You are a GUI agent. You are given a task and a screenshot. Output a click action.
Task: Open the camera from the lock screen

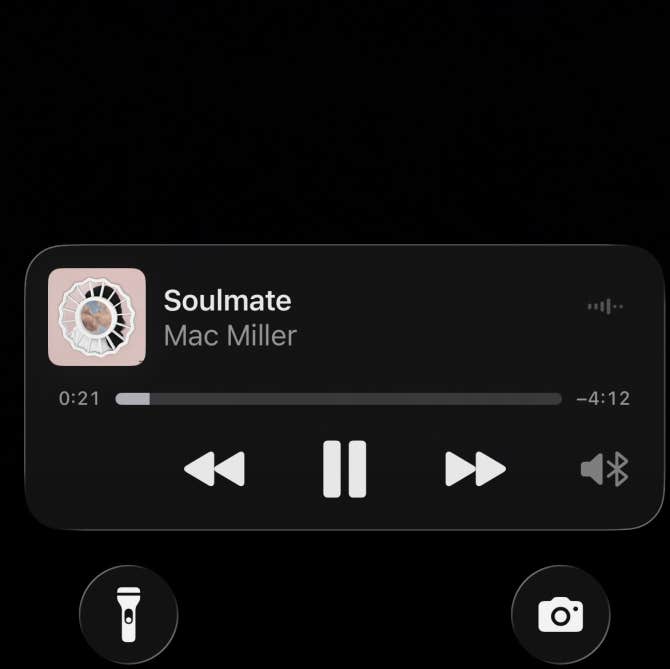[x=560, y=614]
